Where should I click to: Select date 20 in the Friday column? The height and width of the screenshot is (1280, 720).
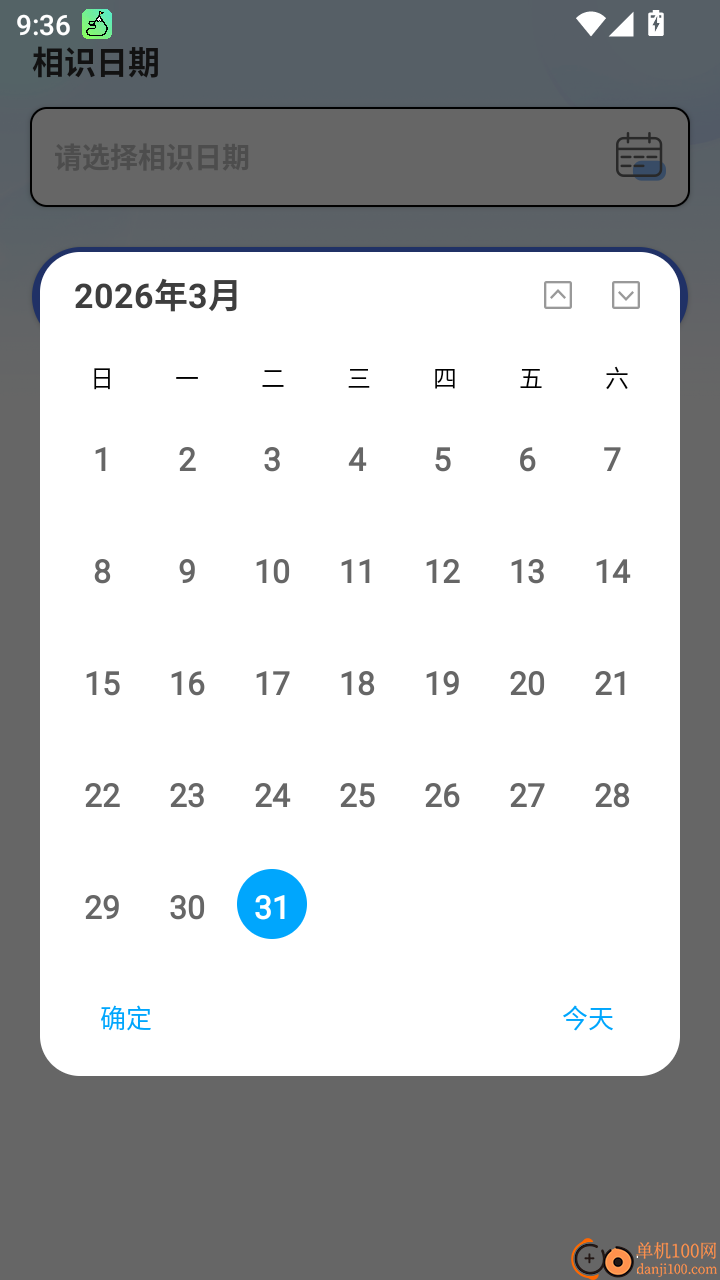[527, 683]
